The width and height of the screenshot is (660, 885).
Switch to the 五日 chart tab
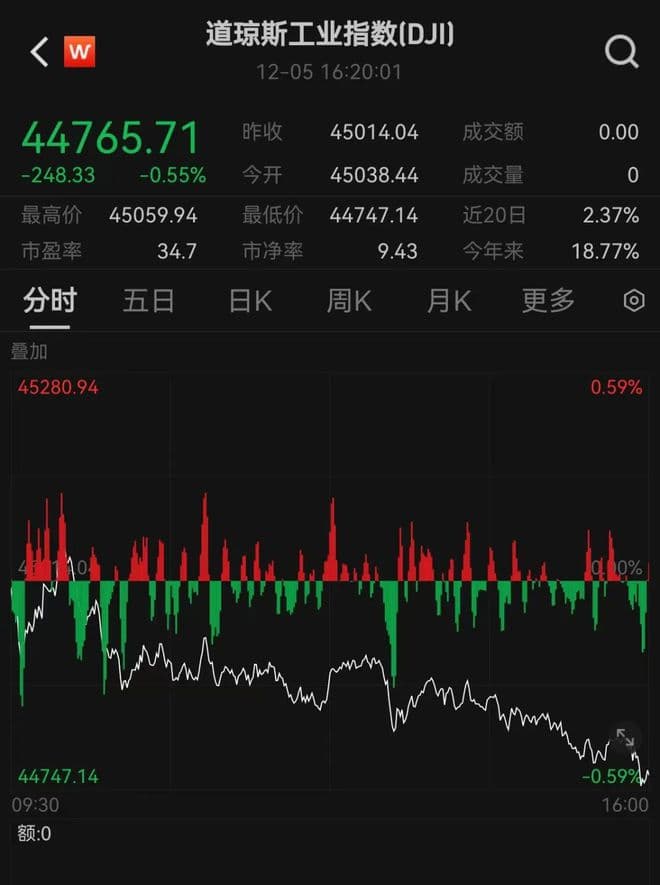pos(149,300)
